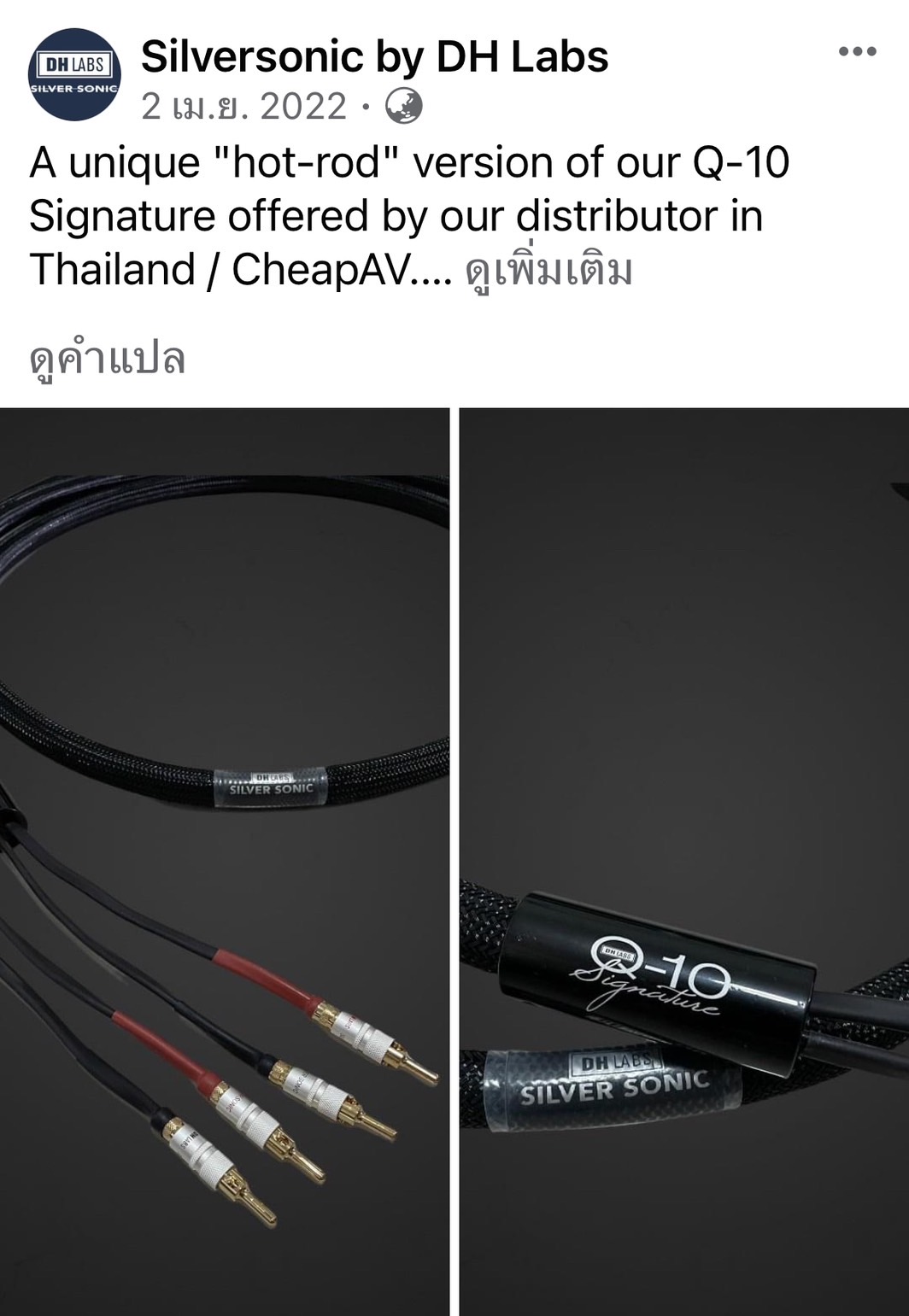Open the Silversonic by DH Labs page name
Image resolution: width=909 pixels, height=1316 pixels.
coord(374,57)
